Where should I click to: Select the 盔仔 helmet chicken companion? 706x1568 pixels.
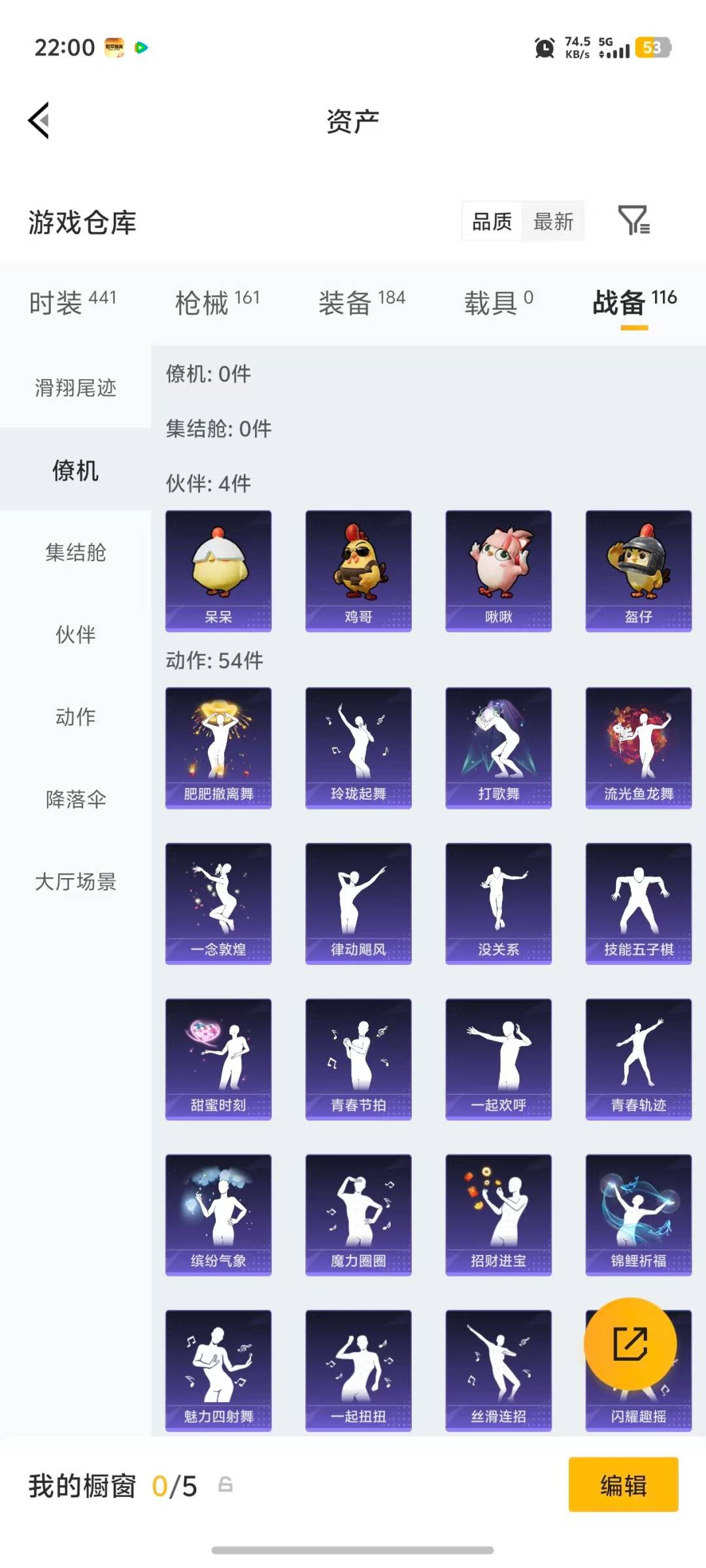638,568
